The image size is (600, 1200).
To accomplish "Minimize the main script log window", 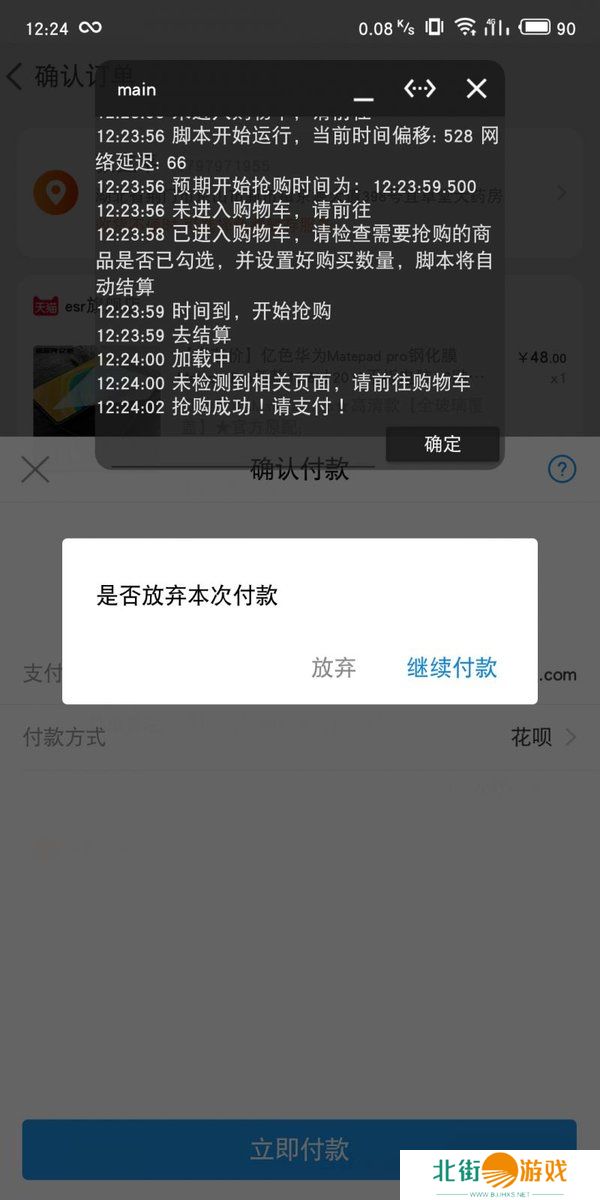I will (x=363, y=90).
